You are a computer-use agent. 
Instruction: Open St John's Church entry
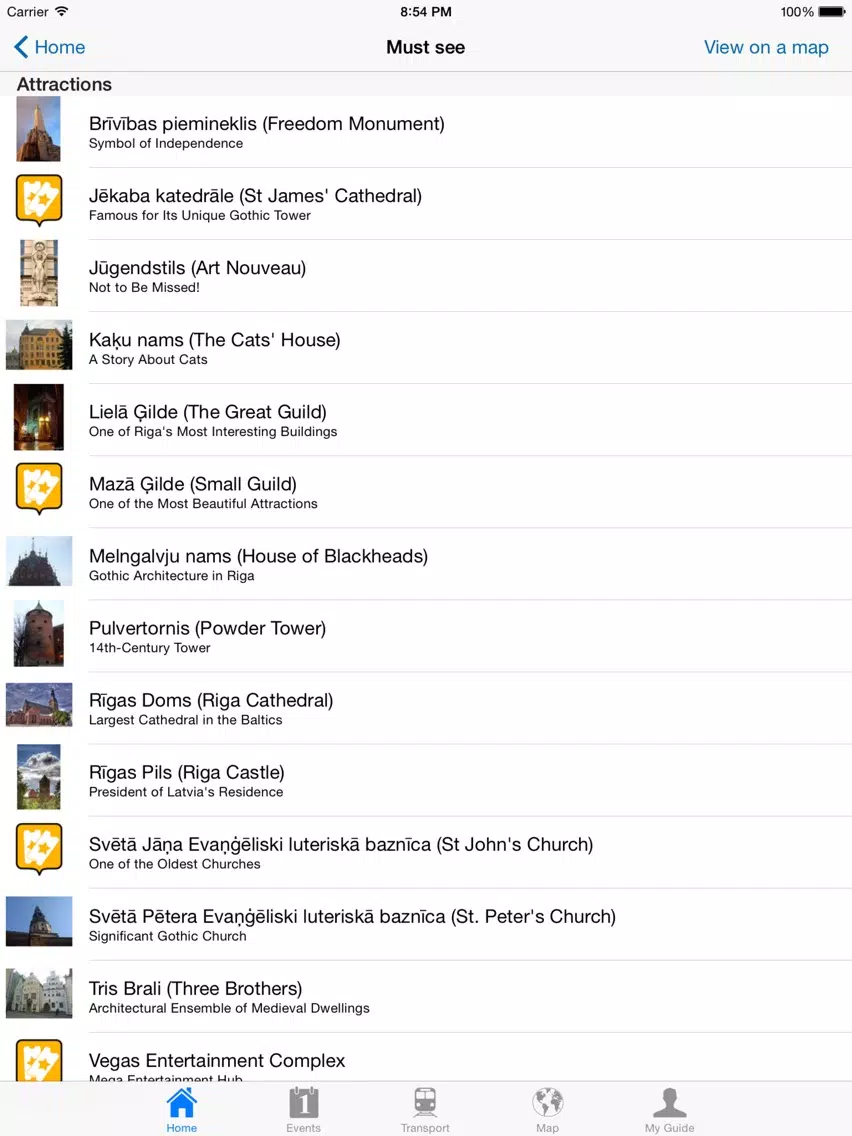click(x=340, y=851)
